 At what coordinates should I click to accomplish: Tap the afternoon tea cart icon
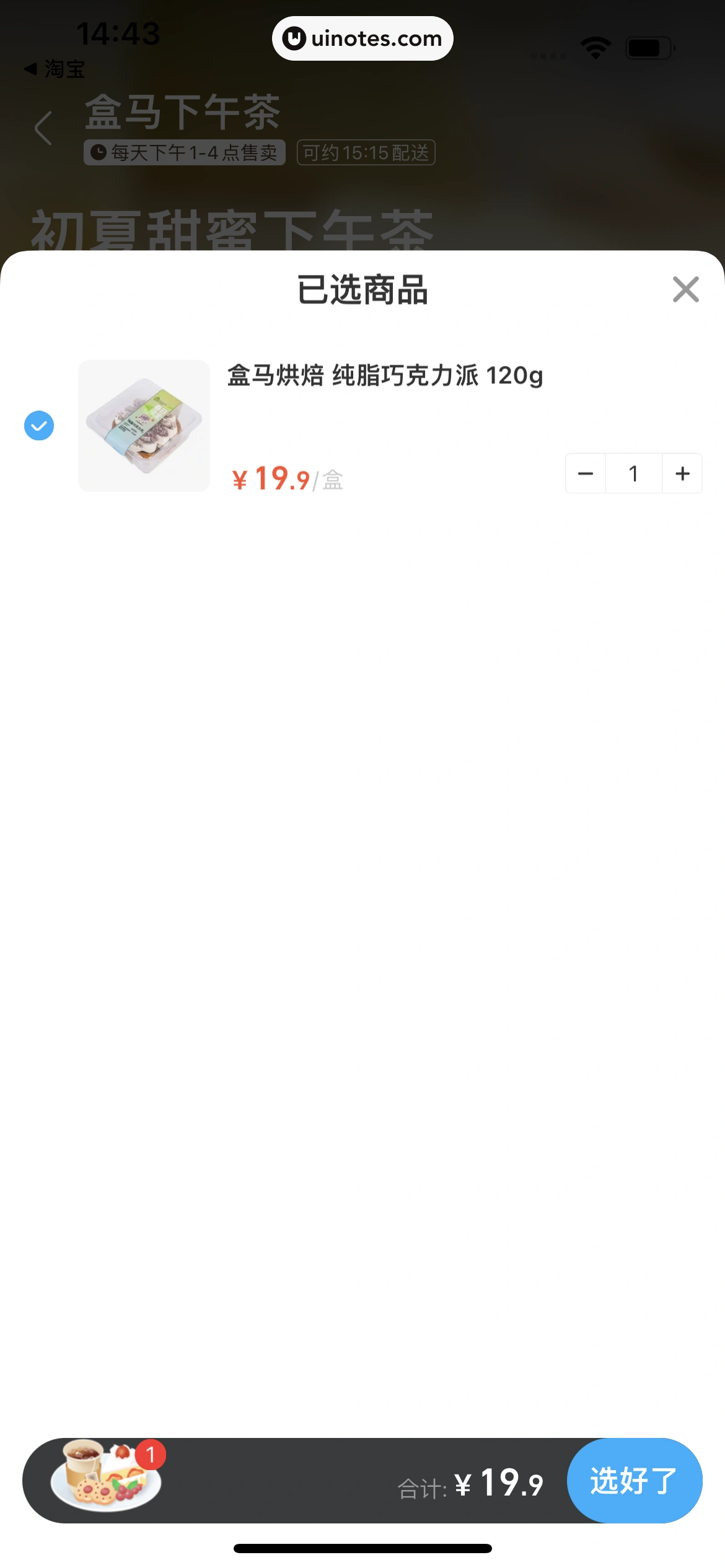(x=107, y=1475)
